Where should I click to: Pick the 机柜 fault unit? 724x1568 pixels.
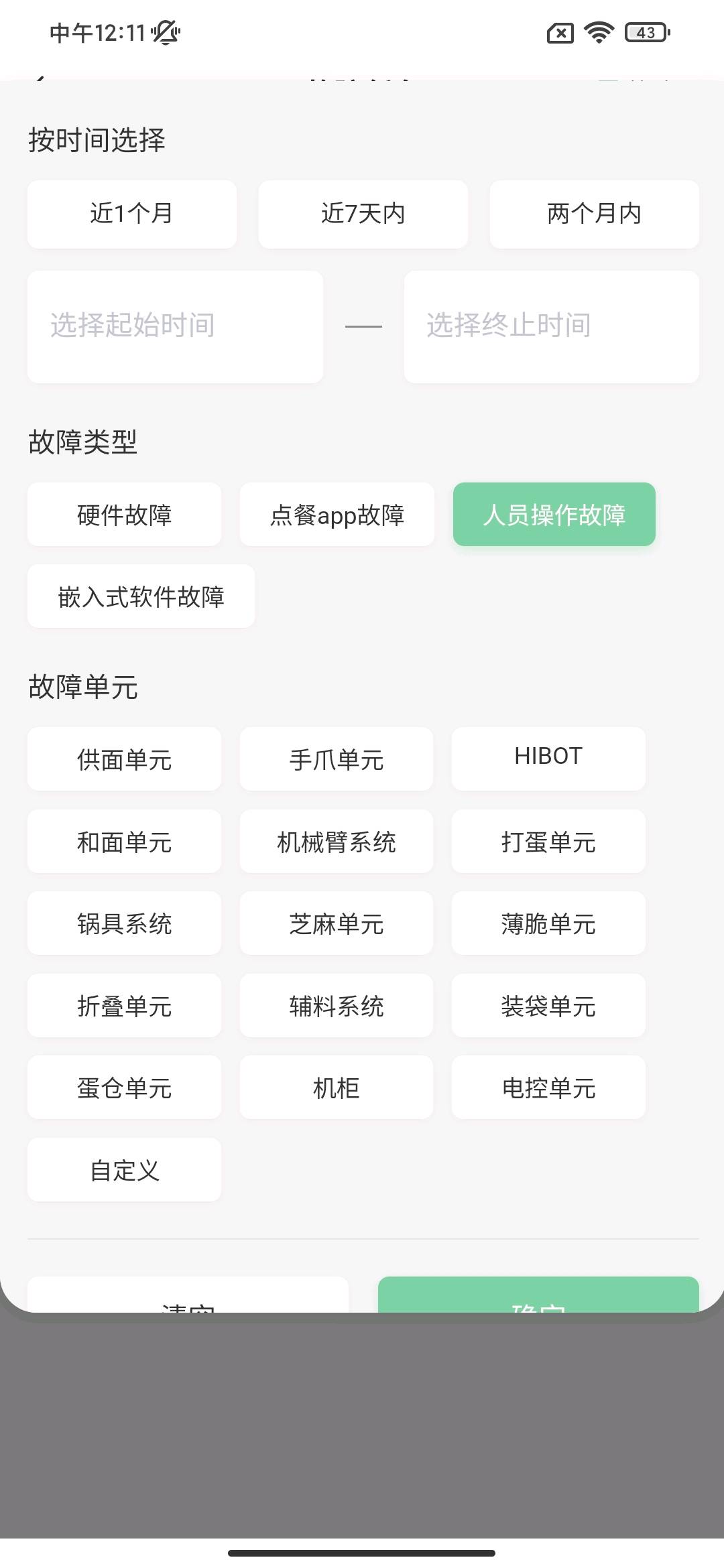click(x=337, y=1088)
